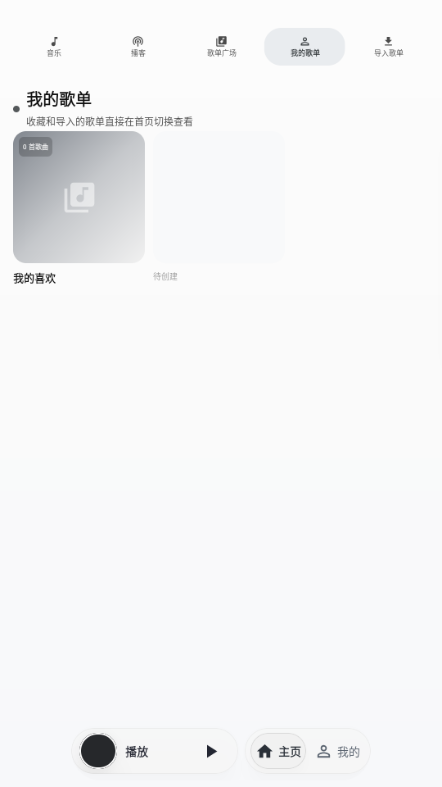Screen dimensions: 442x787
Task: Select the 我的歌单 tab
Action: pos(305,47)
